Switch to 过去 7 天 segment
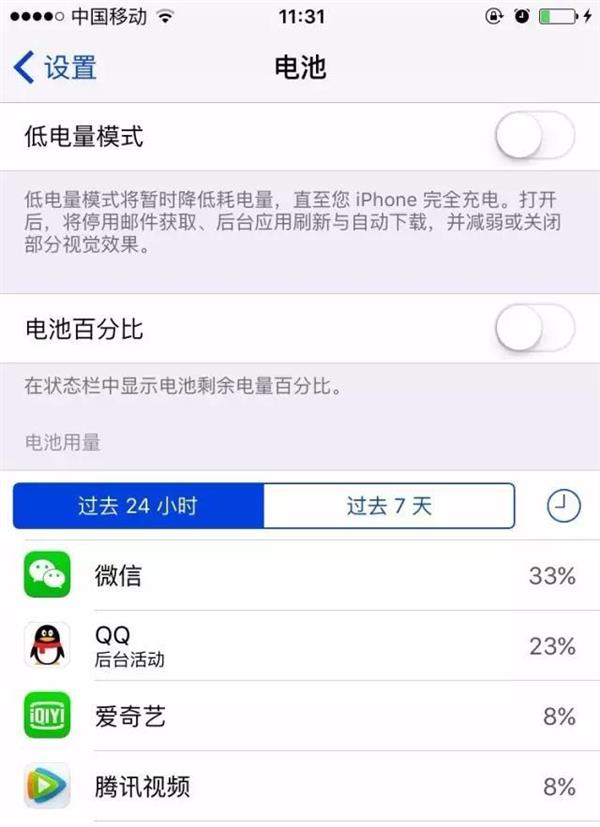Viewport: 600px width, 827px height. [x=389, y=506]
